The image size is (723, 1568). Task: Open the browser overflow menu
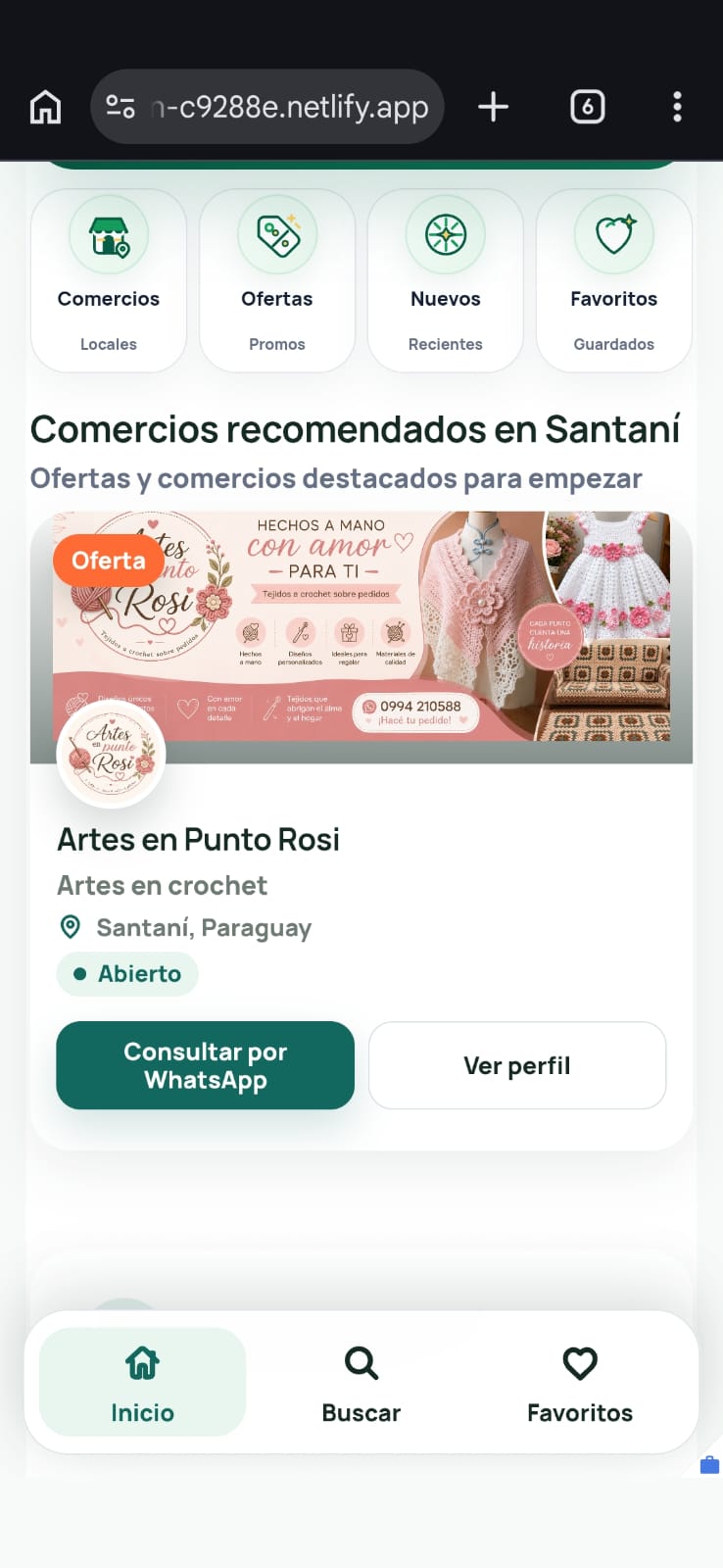pyautogui.click(x=677, y=106)
